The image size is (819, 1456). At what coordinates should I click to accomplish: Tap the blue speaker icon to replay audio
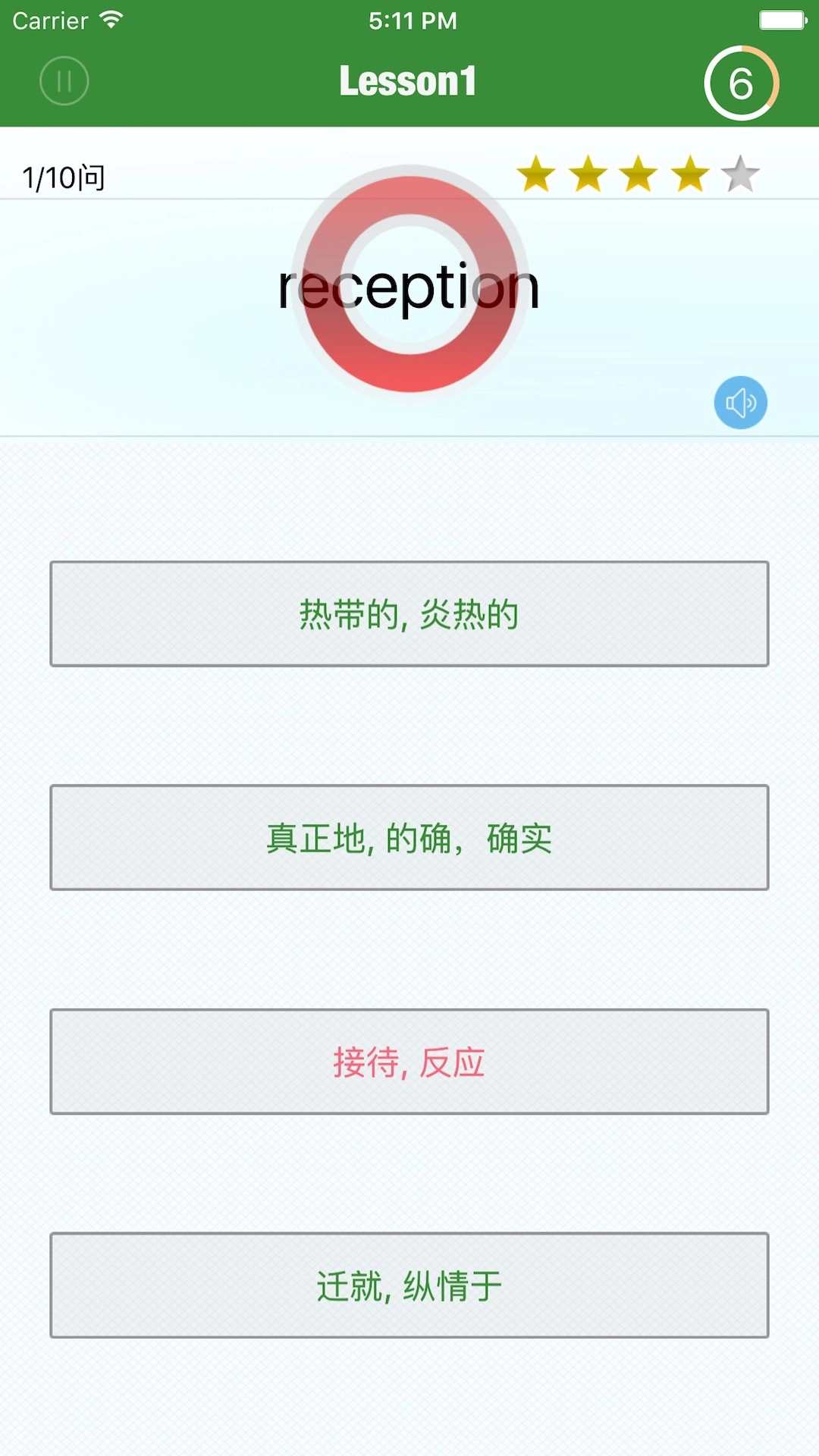[740, 403]
